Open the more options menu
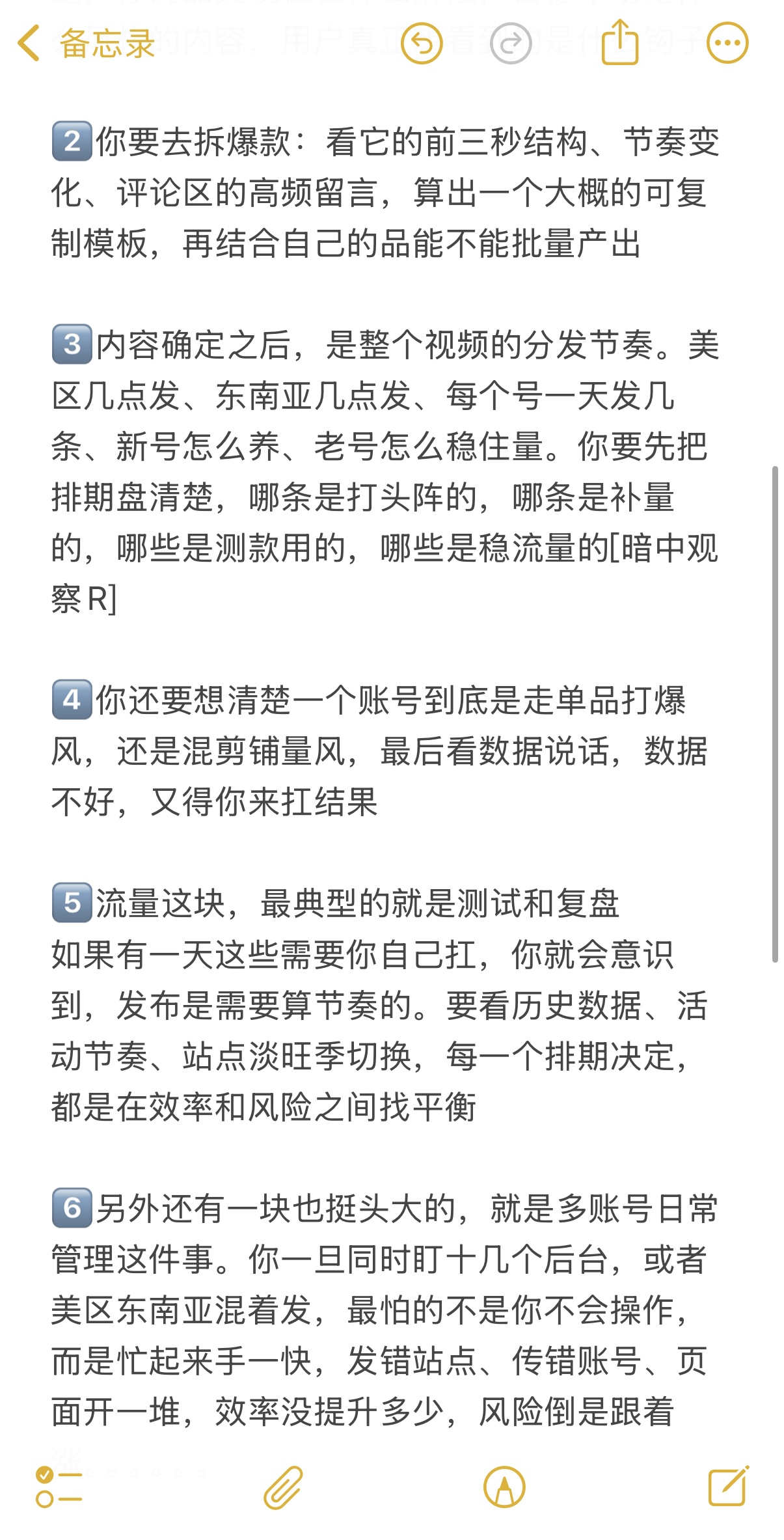 pyautogui.click(x=727, y=43)
